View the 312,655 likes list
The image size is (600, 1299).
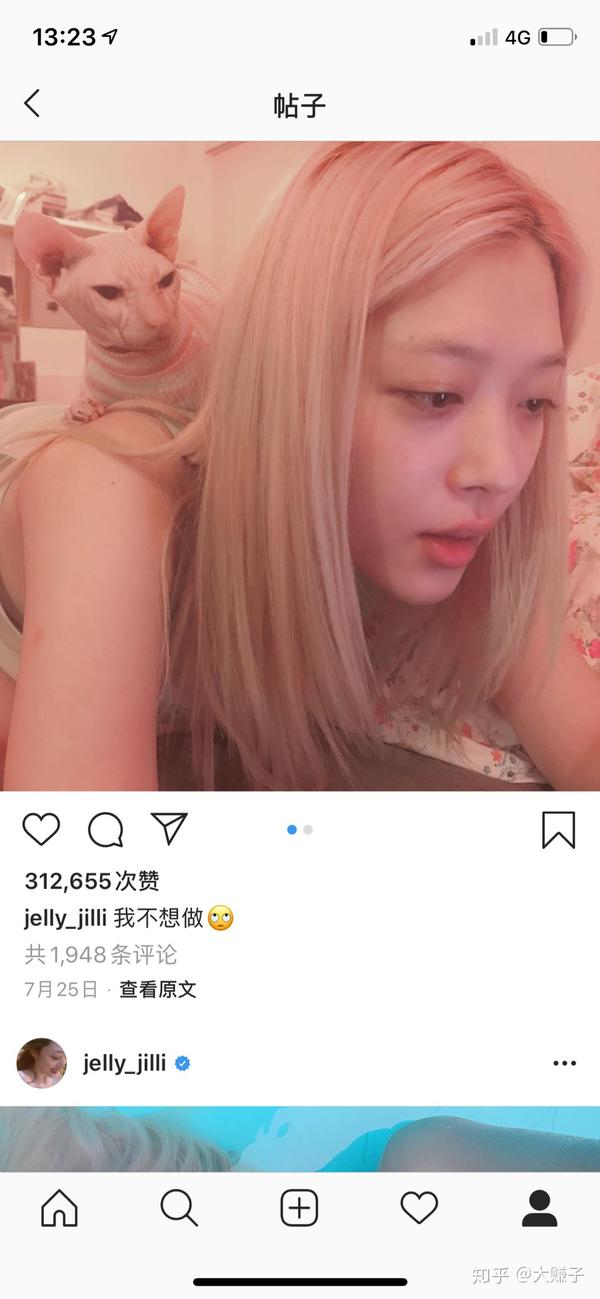(92, 881)
